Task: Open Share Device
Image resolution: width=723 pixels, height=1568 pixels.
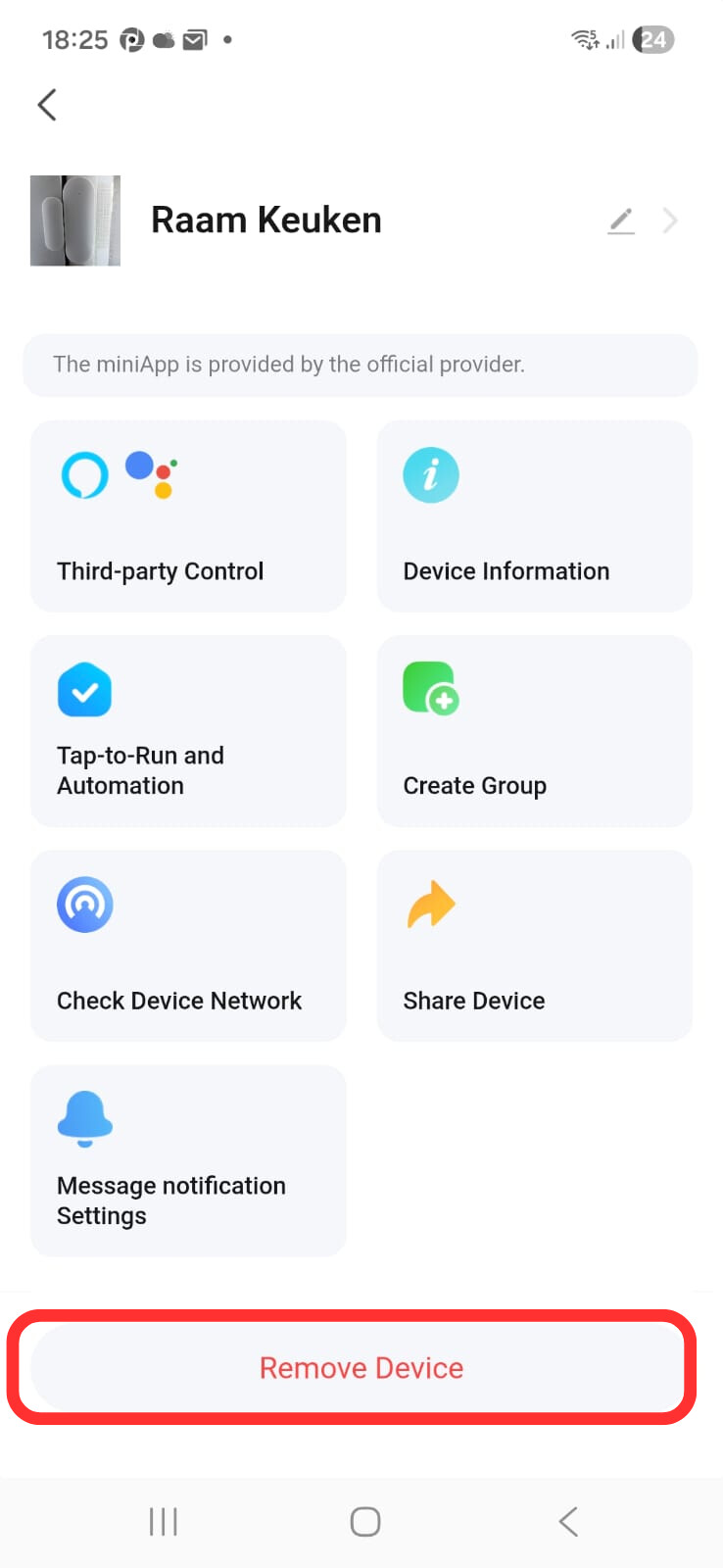Action: click(x=535, y=946)
